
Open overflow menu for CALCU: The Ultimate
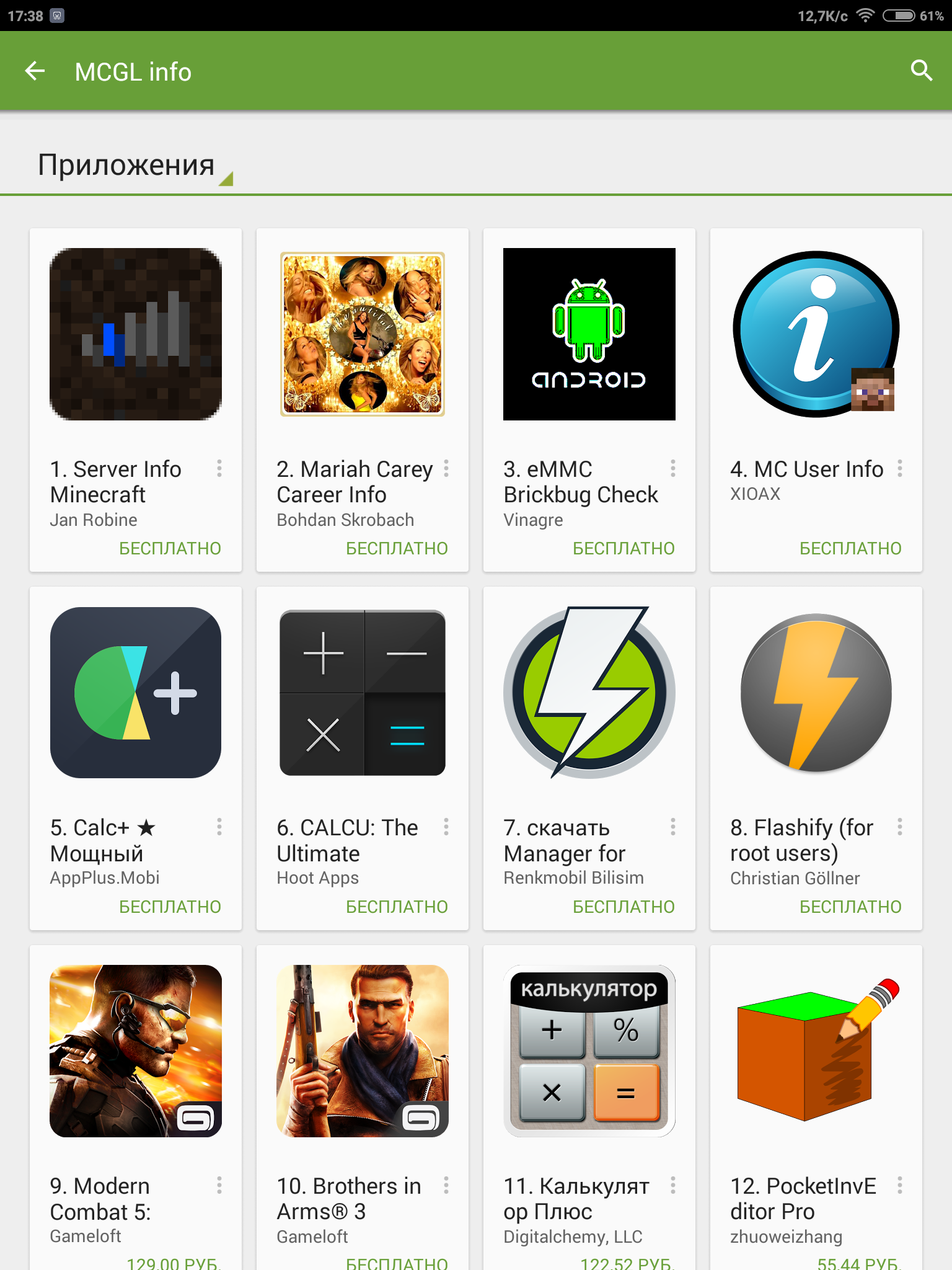[446, 827]
